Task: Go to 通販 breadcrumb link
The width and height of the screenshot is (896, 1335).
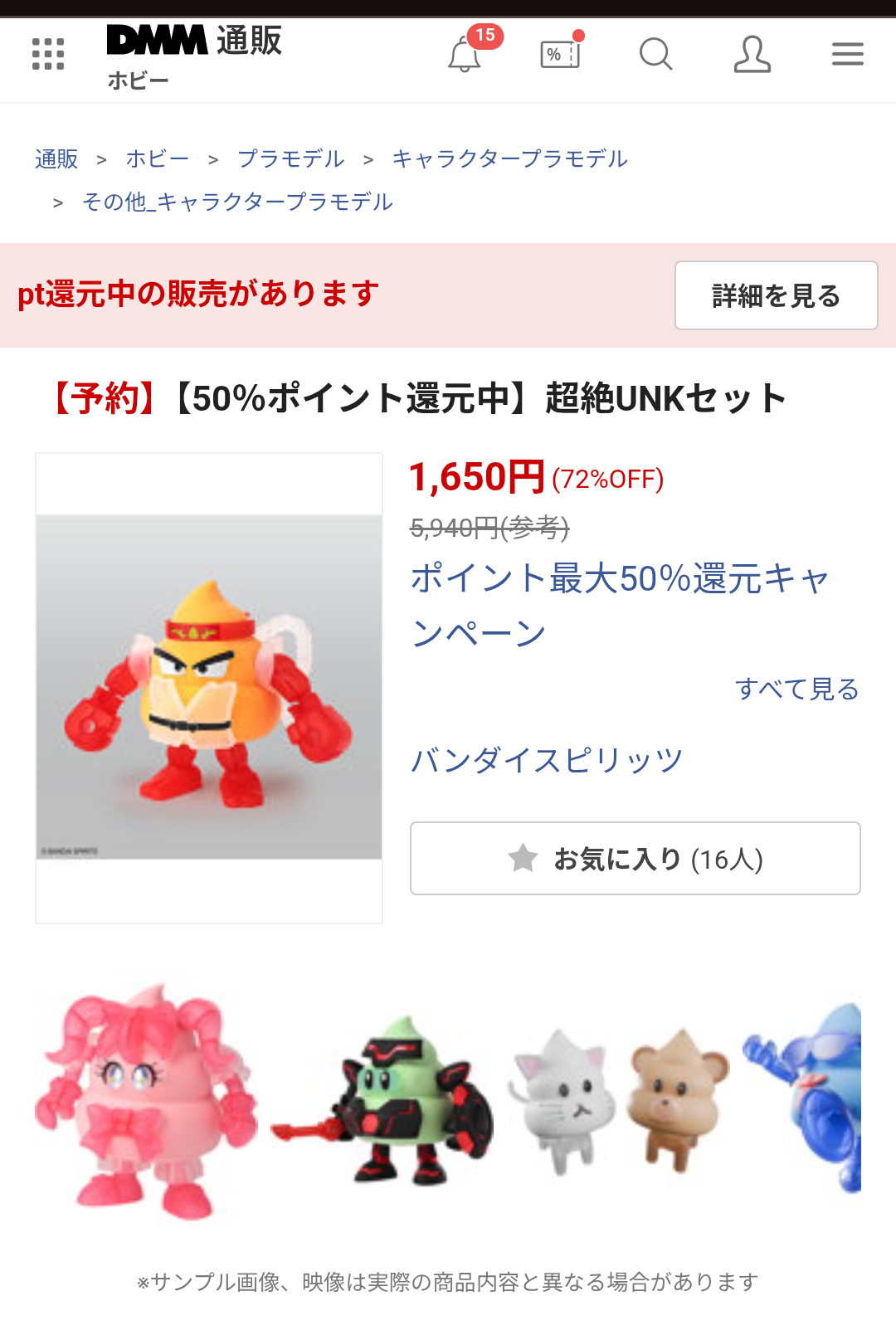Action: (56, 158)
